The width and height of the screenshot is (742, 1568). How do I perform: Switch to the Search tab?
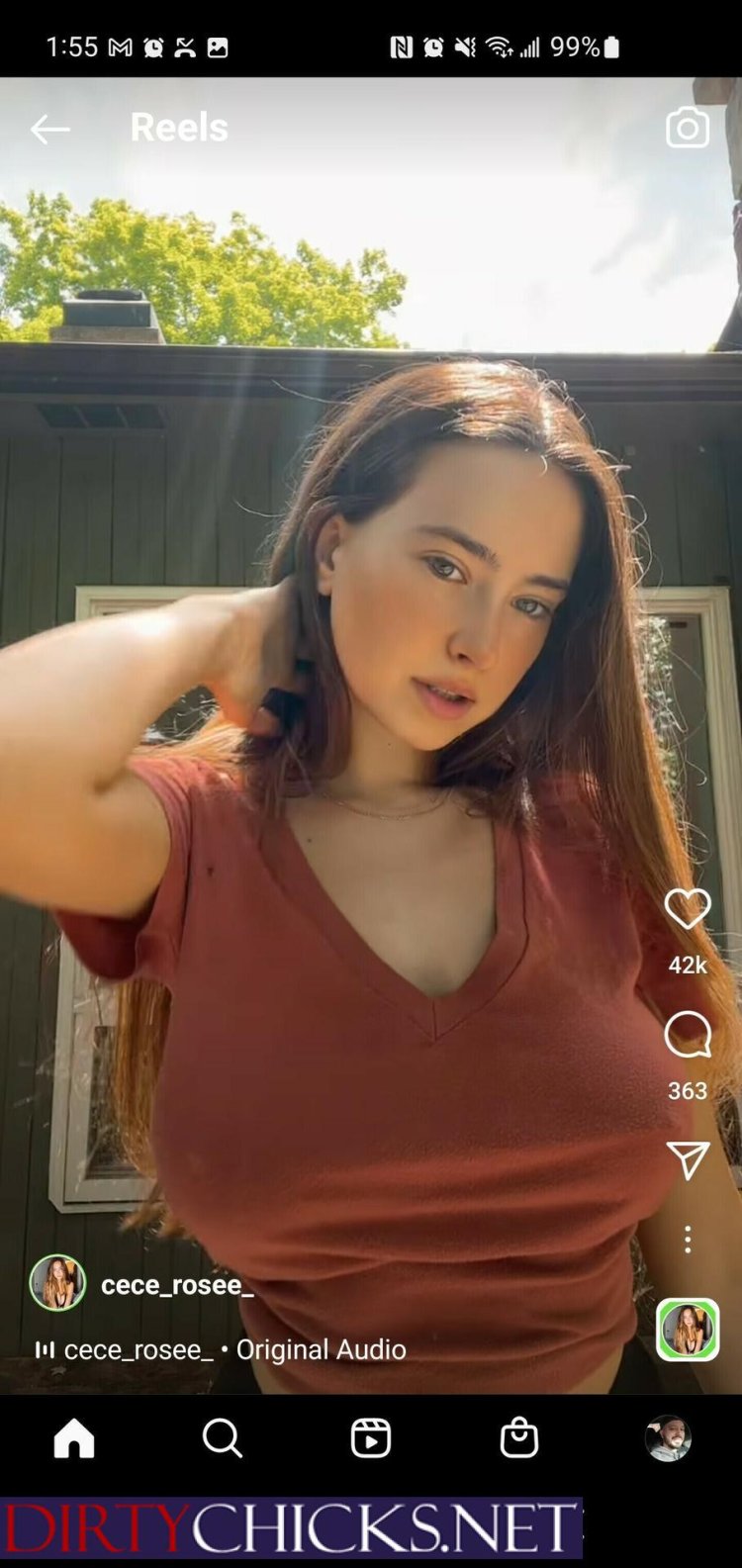222,1438
